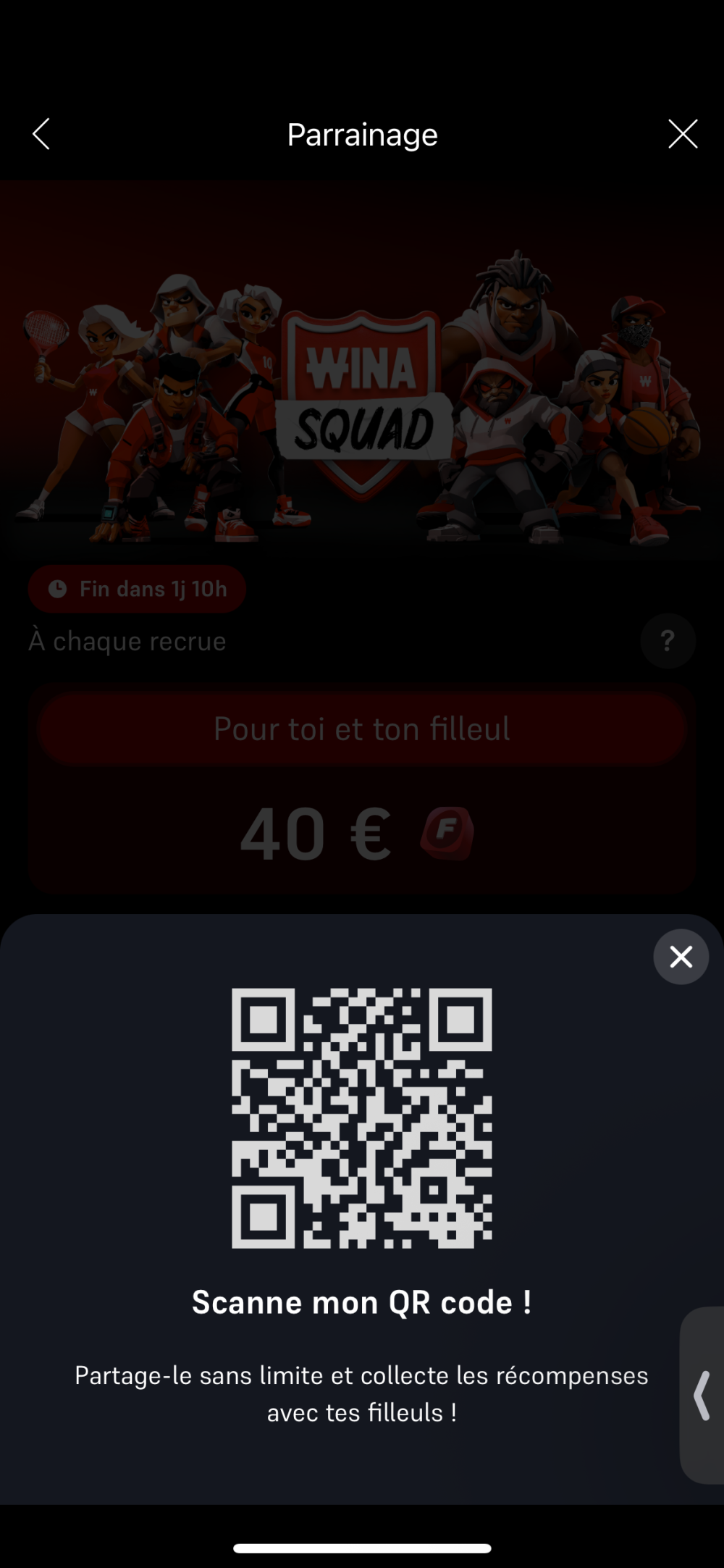Go back from the Parrainage screen
The height and width of the screenshot is (1568, 724).
point(41,134)
